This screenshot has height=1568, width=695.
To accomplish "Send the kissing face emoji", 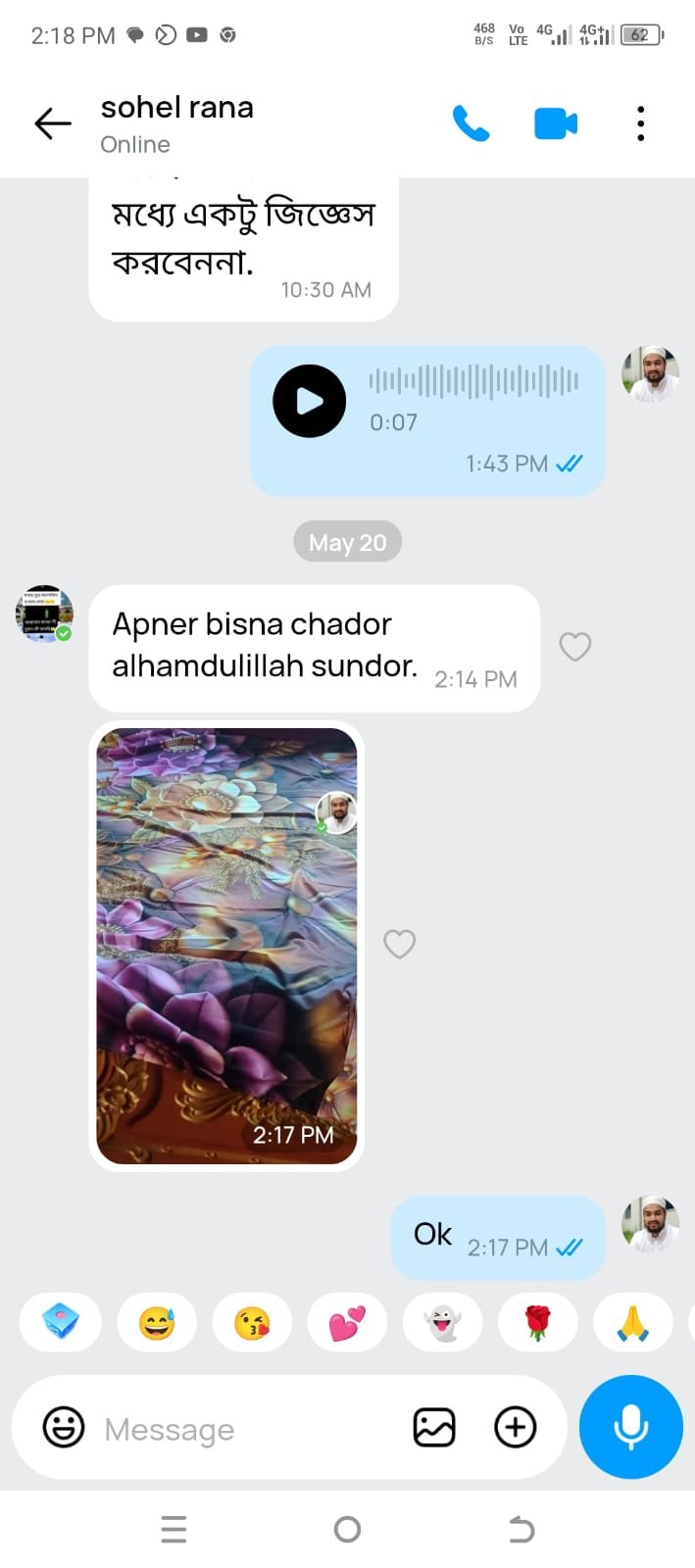I will pos(252,1324).
